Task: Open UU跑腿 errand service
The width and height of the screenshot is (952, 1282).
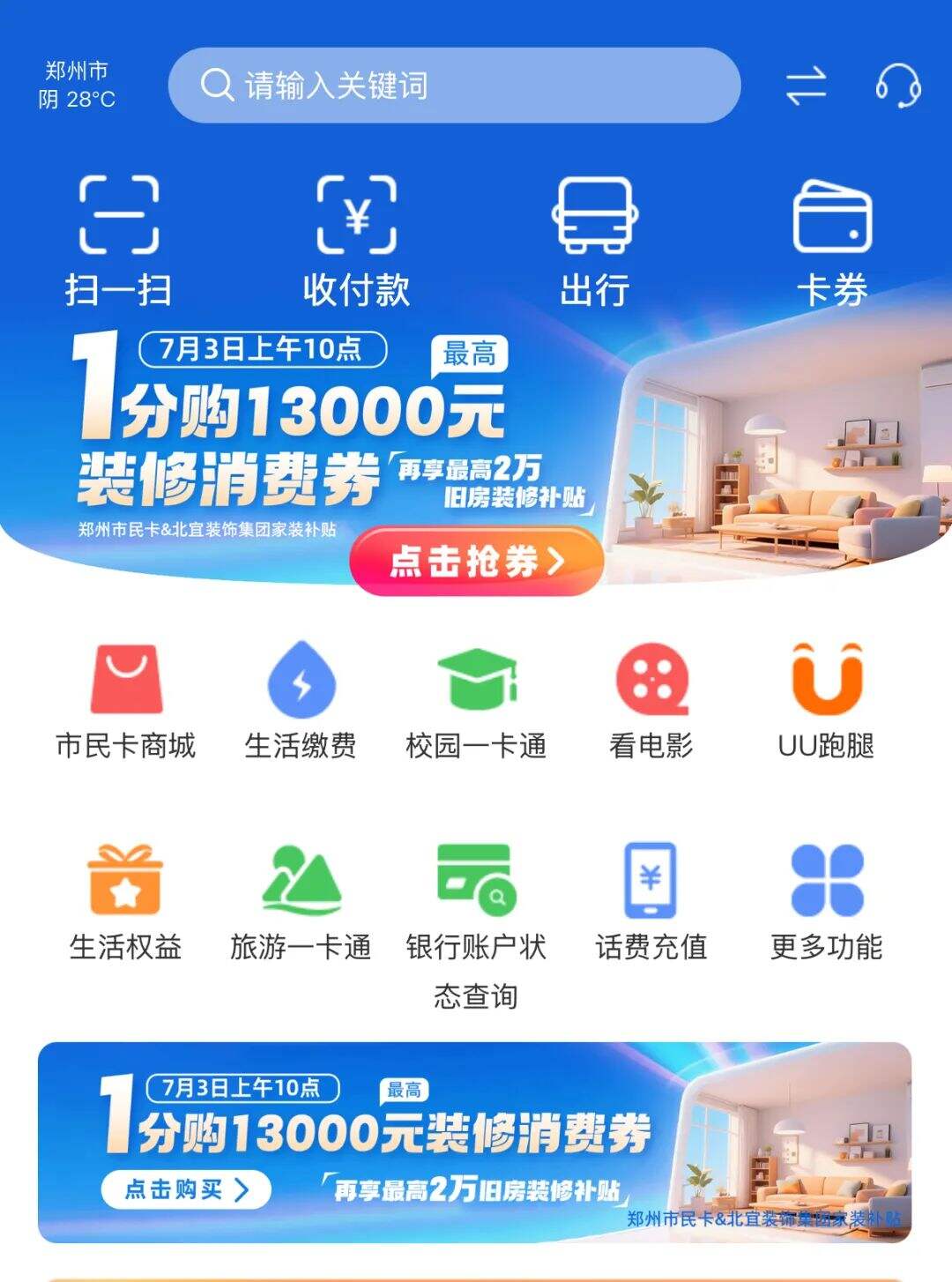Action: point(826,701)
